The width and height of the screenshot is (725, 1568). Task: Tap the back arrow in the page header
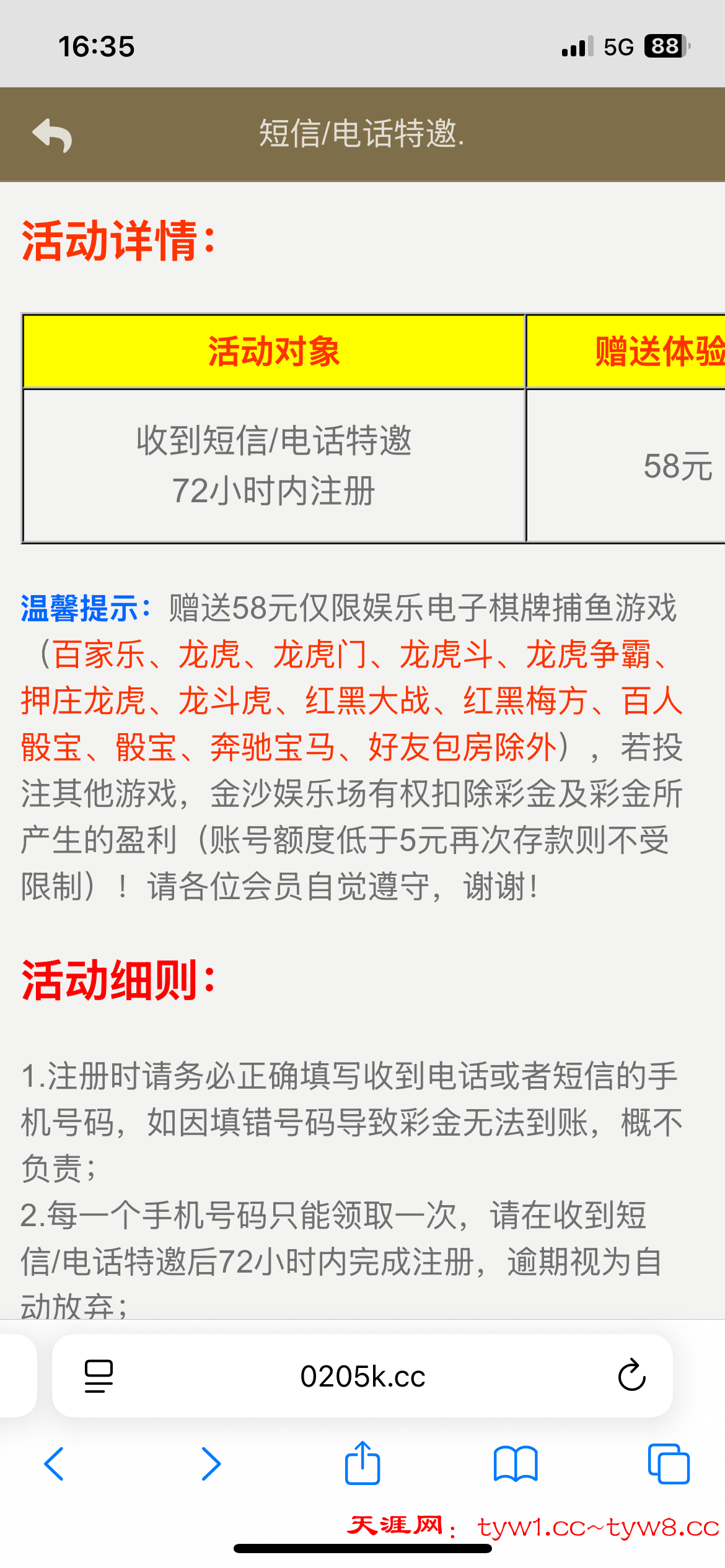[52, 134]
